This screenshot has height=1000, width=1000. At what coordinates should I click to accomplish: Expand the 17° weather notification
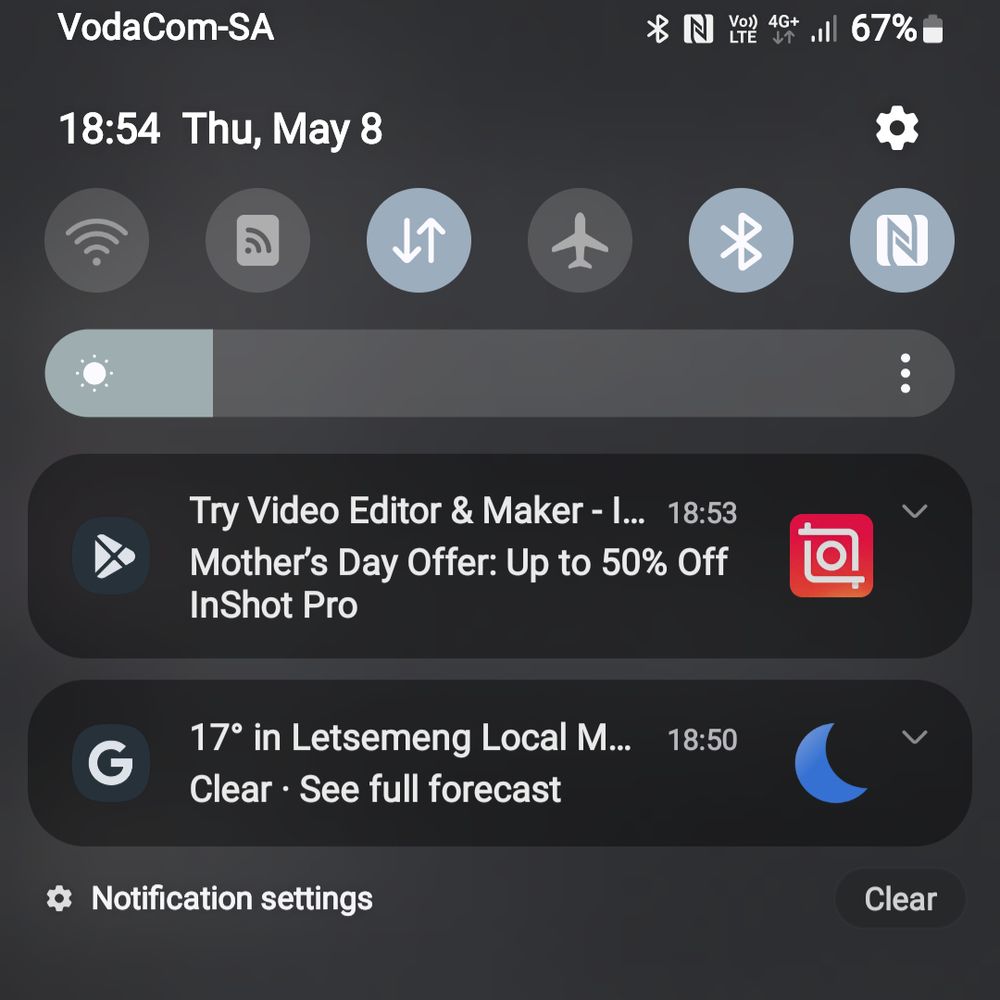pyautogui.click(x=914, y=738)
